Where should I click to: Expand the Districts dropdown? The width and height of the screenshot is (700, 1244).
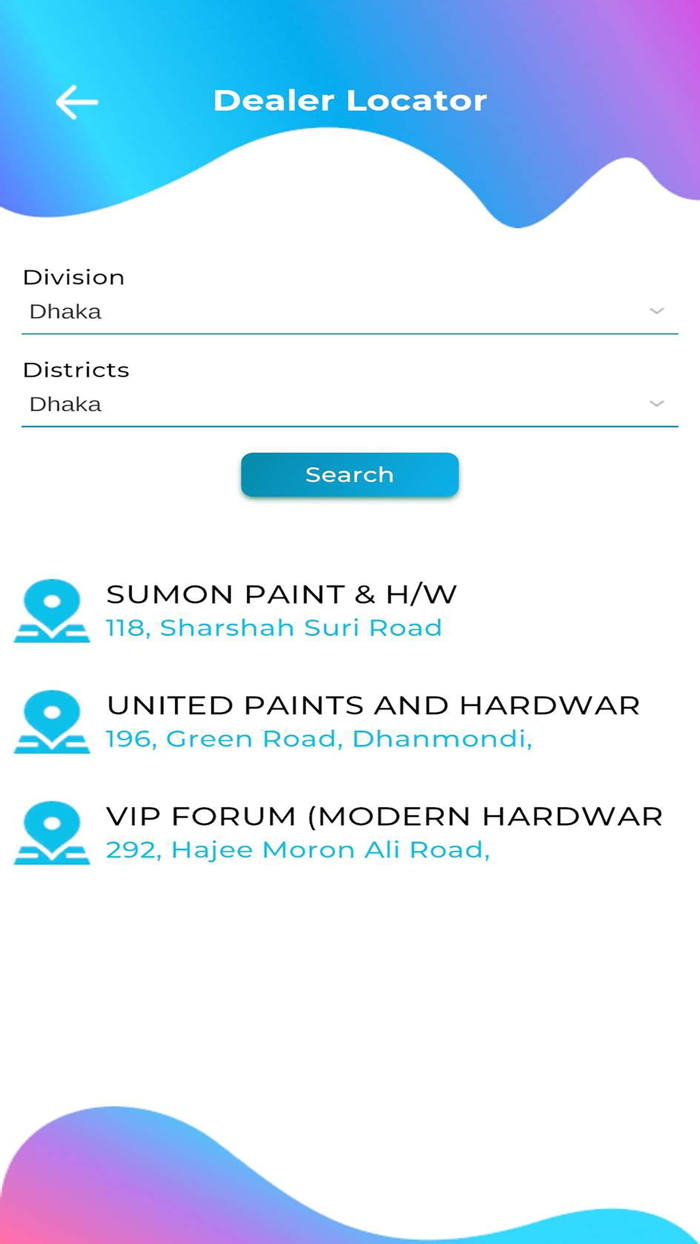pyautogui.click(x=349, y=405)
